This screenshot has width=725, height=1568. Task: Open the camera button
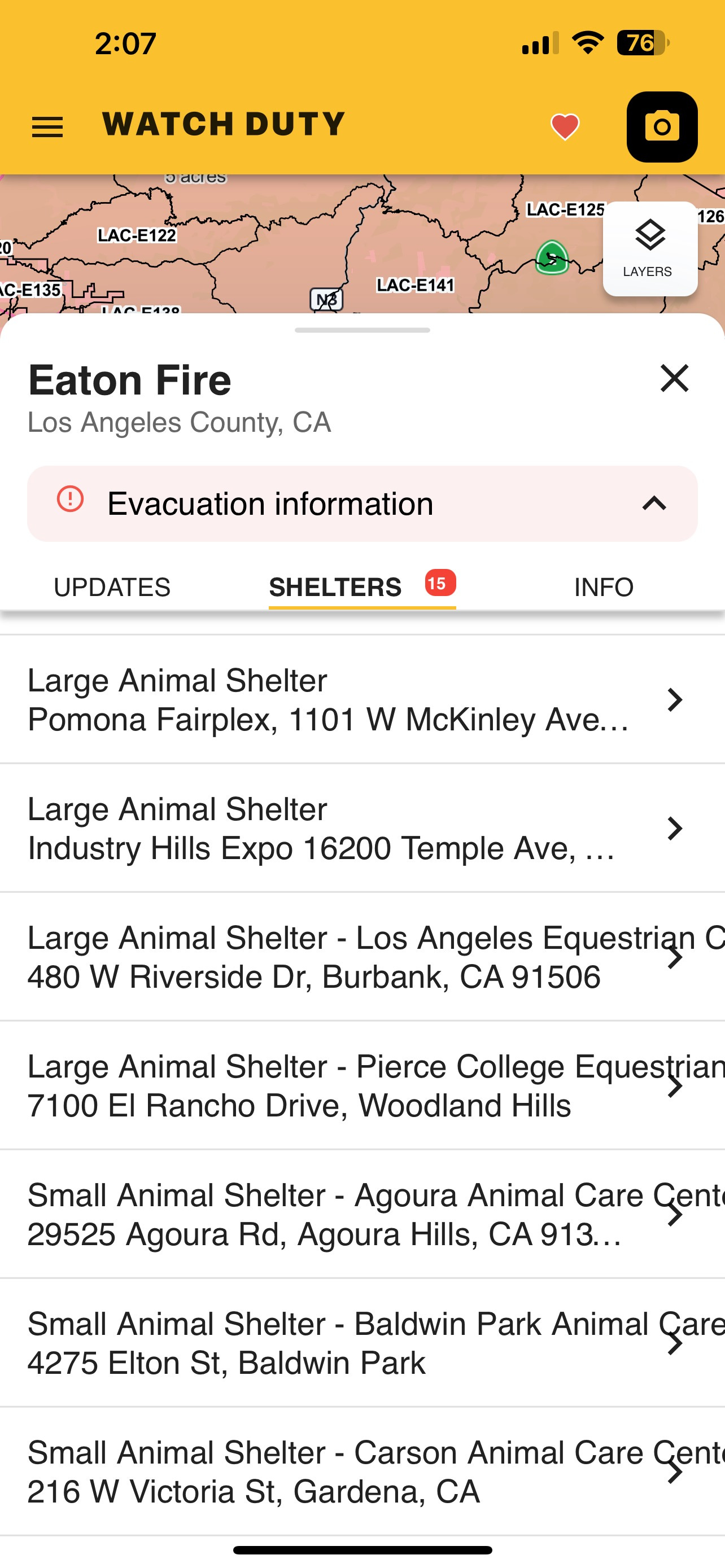coord(662,127)
